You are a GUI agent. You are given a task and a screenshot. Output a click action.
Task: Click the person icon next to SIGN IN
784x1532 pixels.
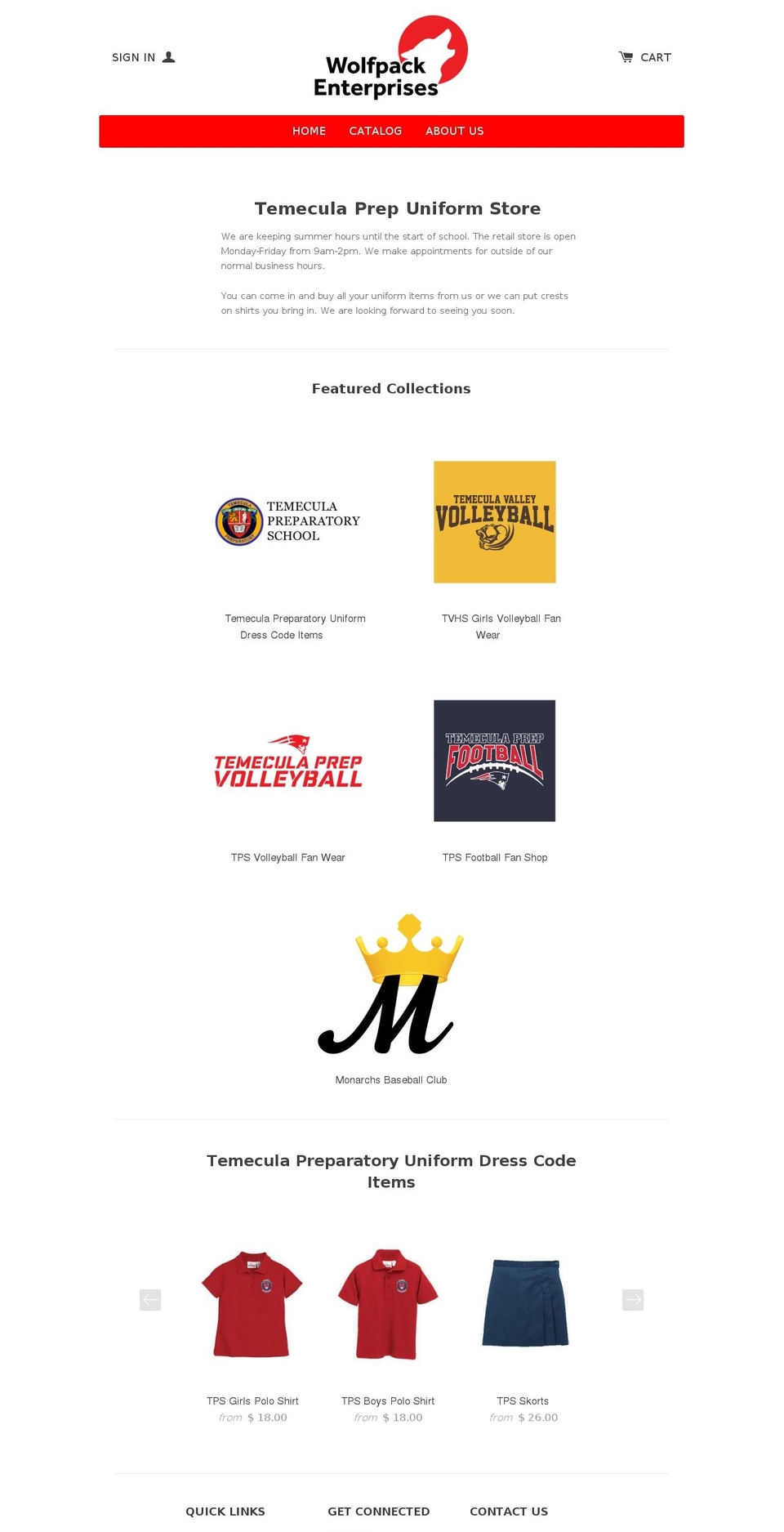coord(169,57)
